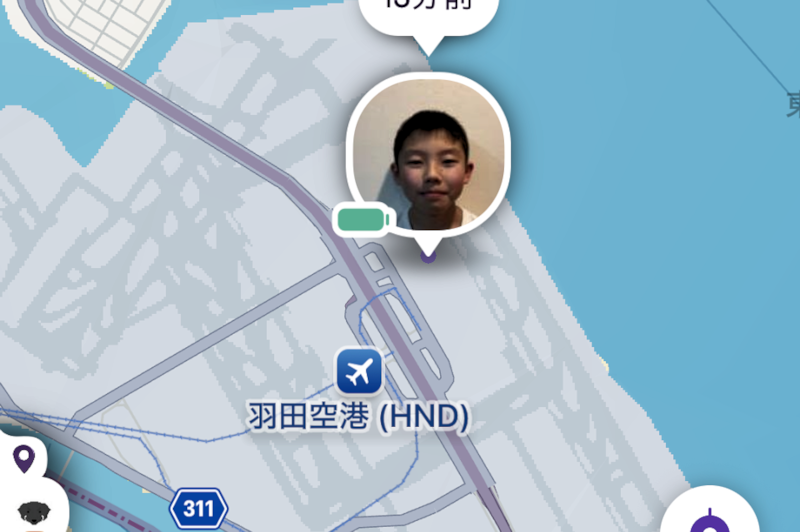Select the 羽田空港 (HND) airplane marker
The image size is (800, 532).
[x=360, y=371]
